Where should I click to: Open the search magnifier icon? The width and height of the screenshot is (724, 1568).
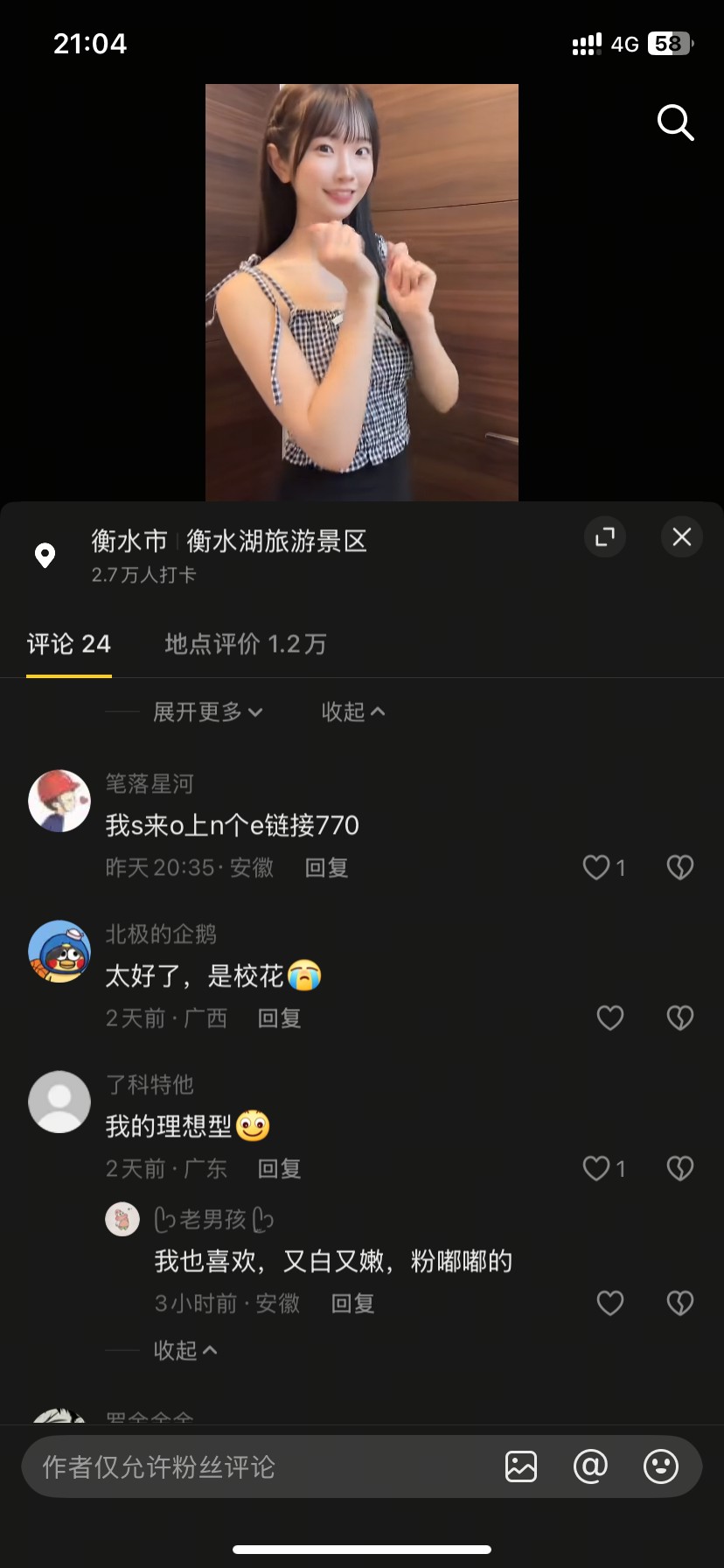[x=675, y=122]
